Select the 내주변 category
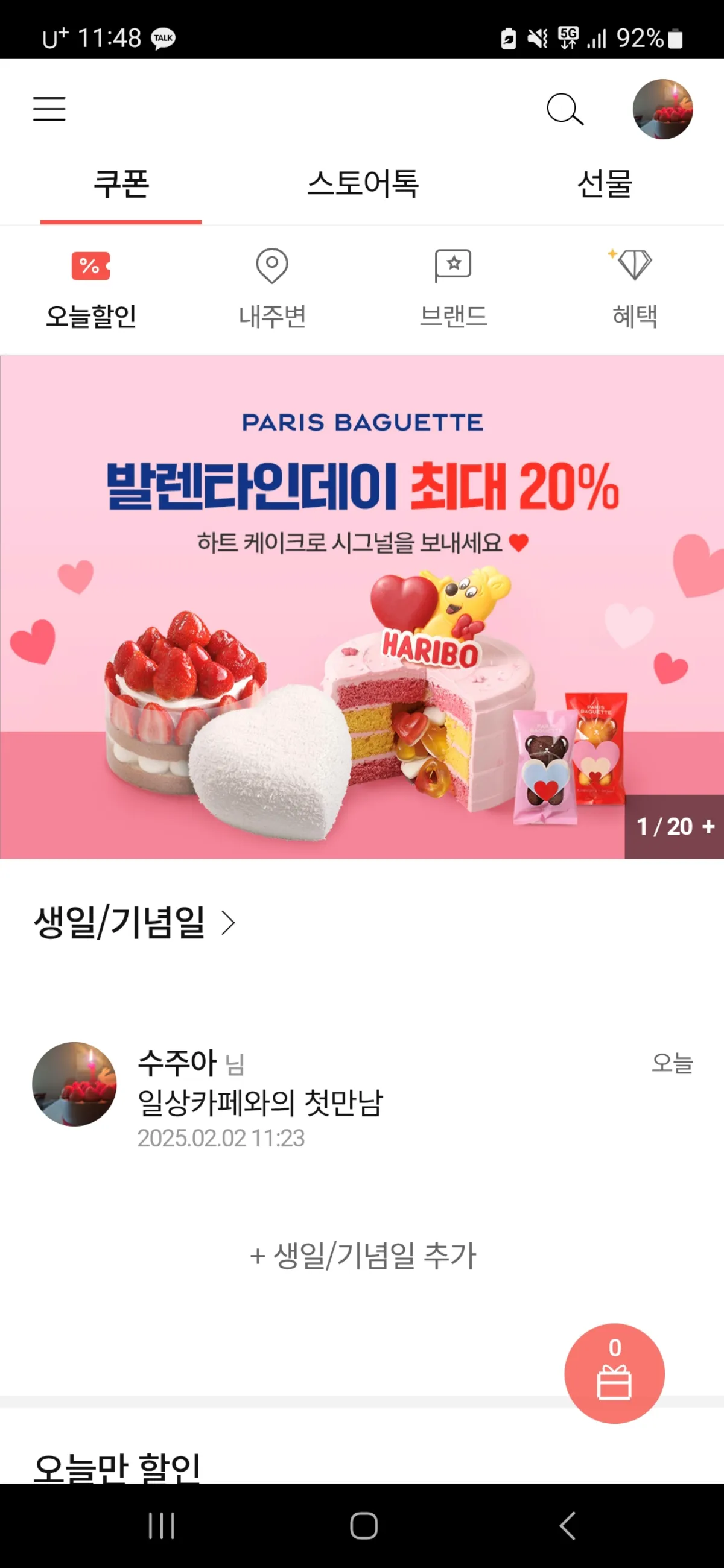This screenshot has height=1568, width=724. click(272, 289)
